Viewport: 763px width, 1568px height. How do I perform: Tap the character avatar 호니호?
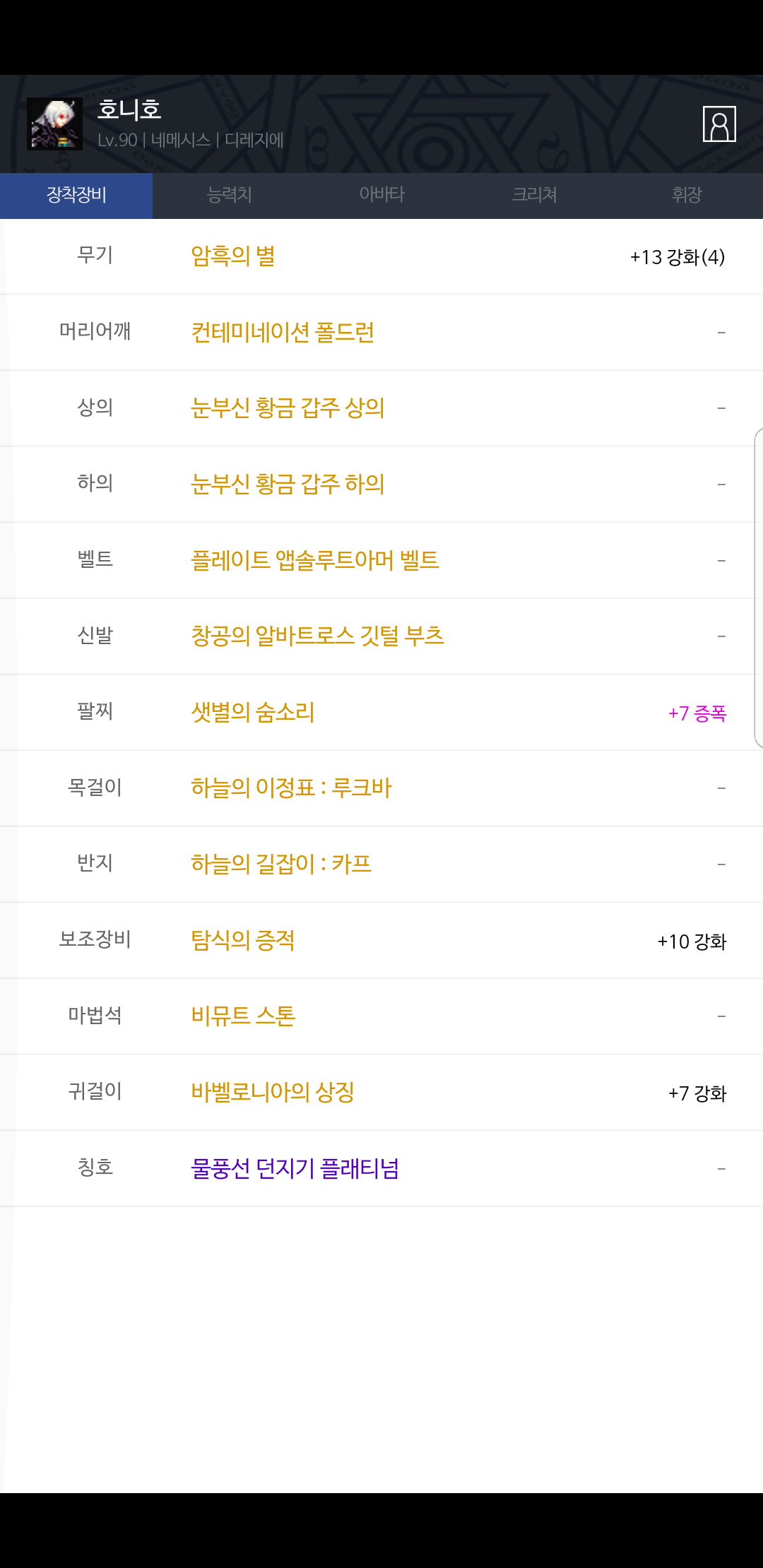[55, 124]
